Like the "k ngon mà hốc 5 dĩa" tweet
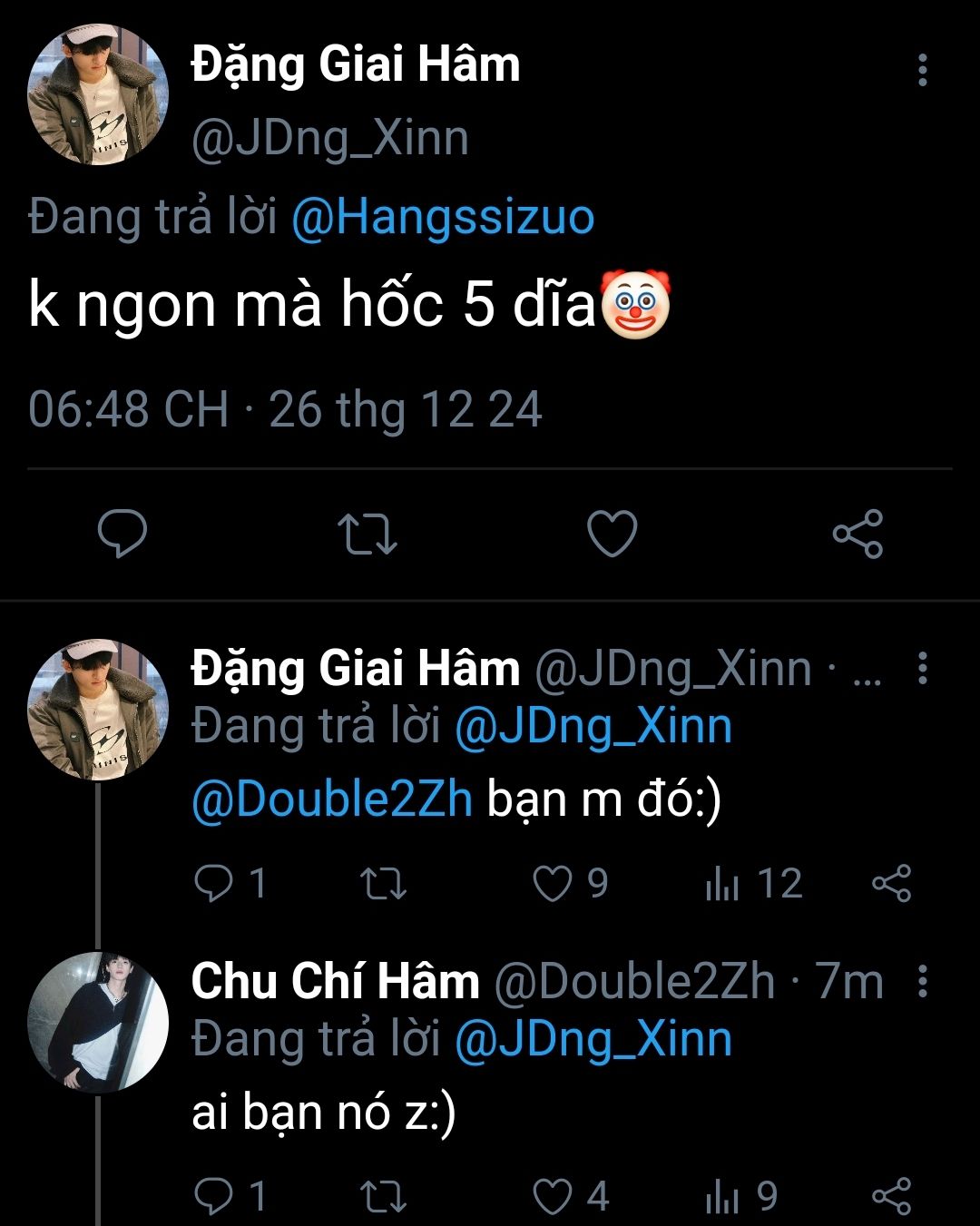 point(612,534)
